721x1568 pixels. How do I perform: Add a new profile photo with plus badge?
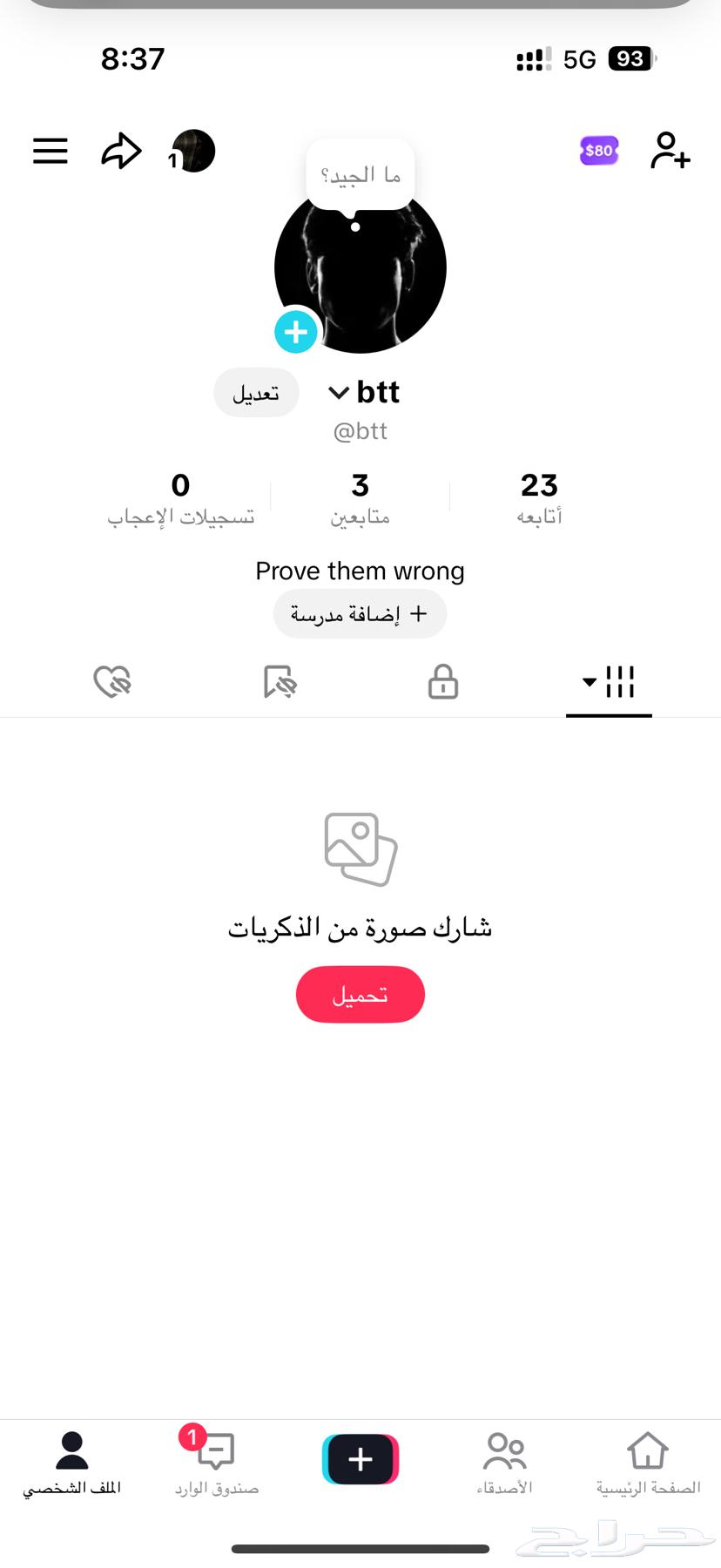pyautogui.click(x=296, y=332)
